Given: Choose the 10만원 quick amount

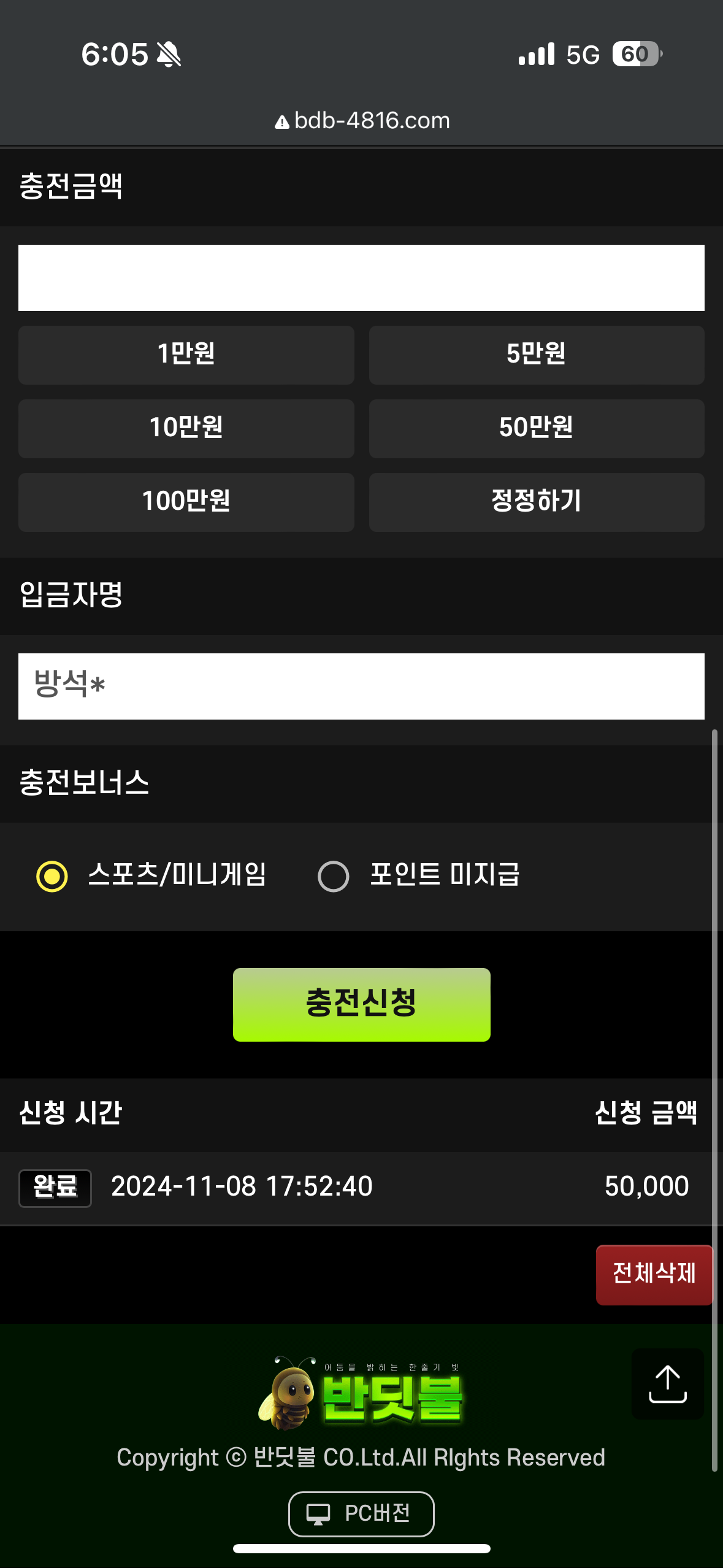Looking at the screenshot, I should pos(186,428).
